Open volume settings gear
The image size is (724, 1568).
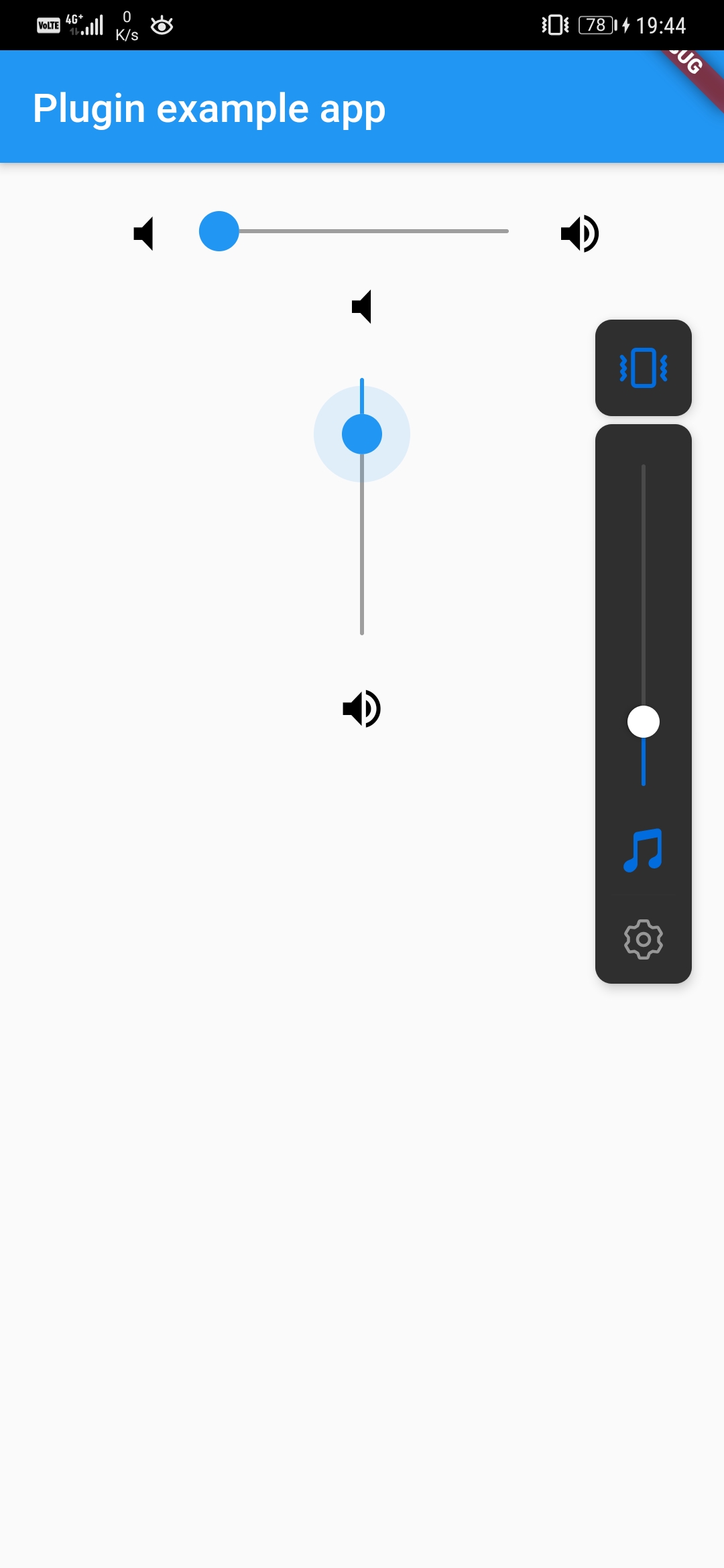644,939
